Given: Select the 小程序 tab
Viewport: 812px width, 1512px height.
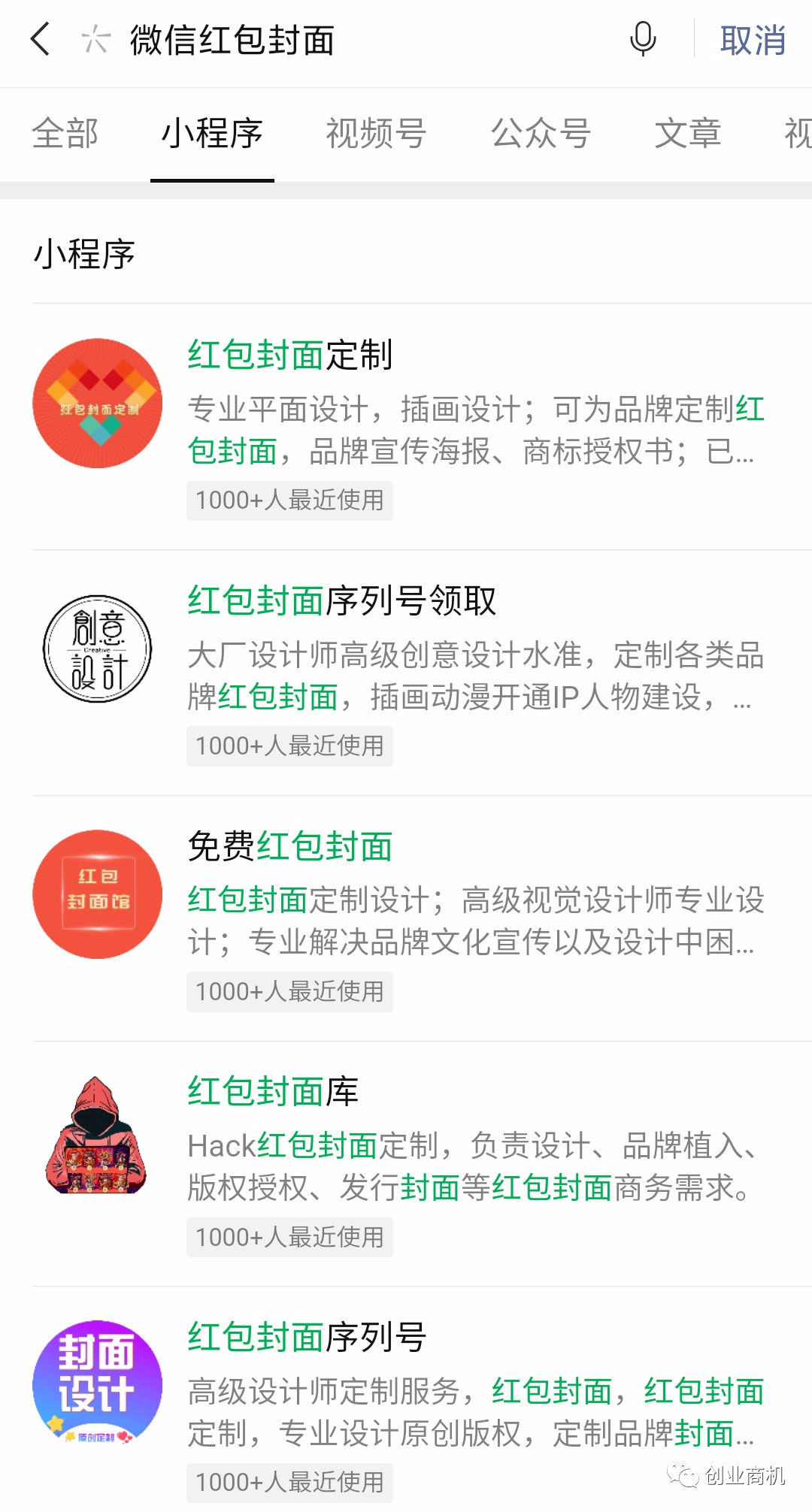Looking at the screenshot, I should click(x=212, y=134).
